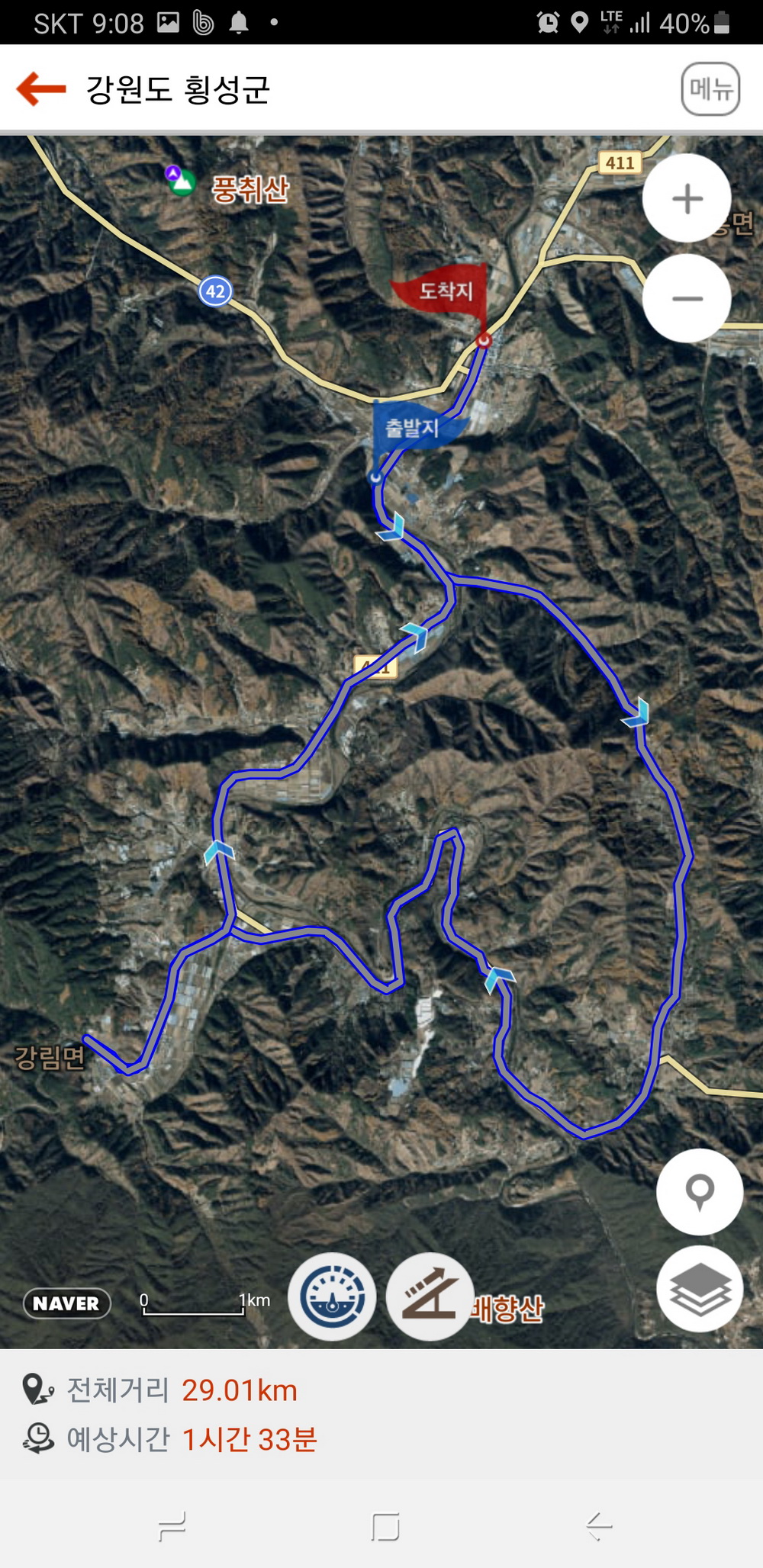Screen dimensions: 763x1568
Task: Show the route elevation profile
Action: coord(430,1296)
